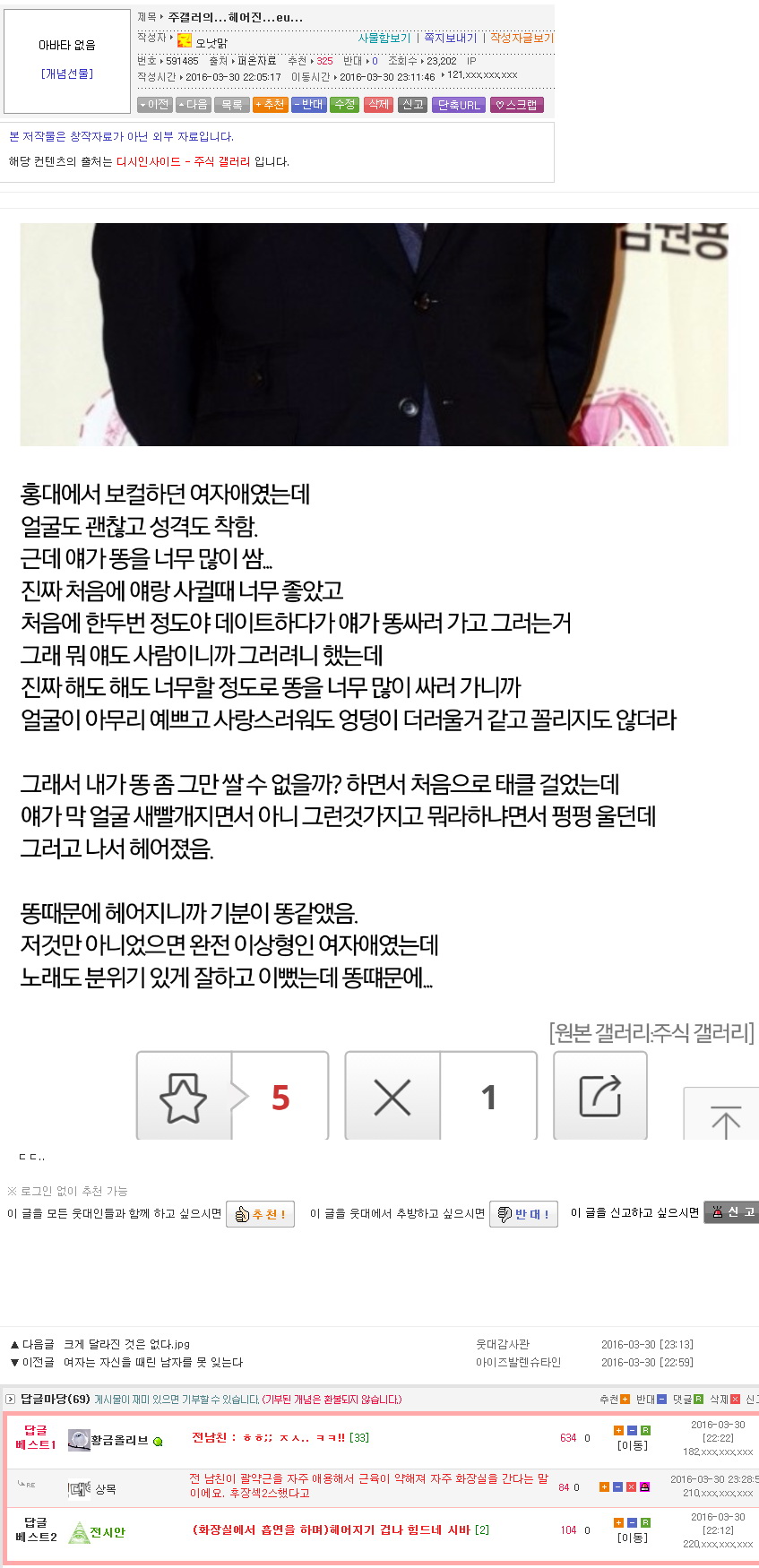Open previous post 여자는 자신을 때린 남자를 못 잊는다
This screenshot has width=759, height=1568.
(x=152, y=1362)
